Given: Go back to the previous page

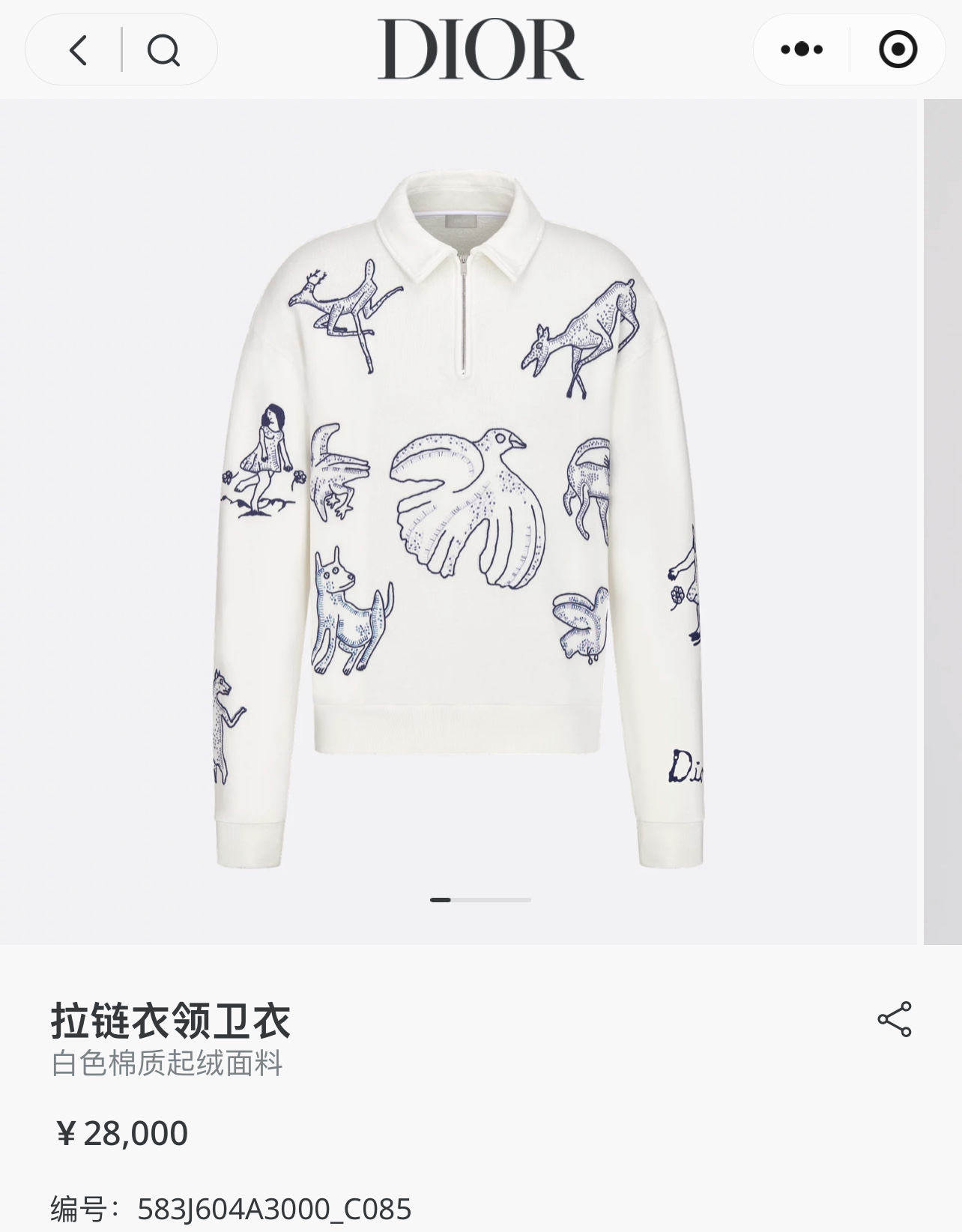Looking at the screenshot, I should pos(79,50).
